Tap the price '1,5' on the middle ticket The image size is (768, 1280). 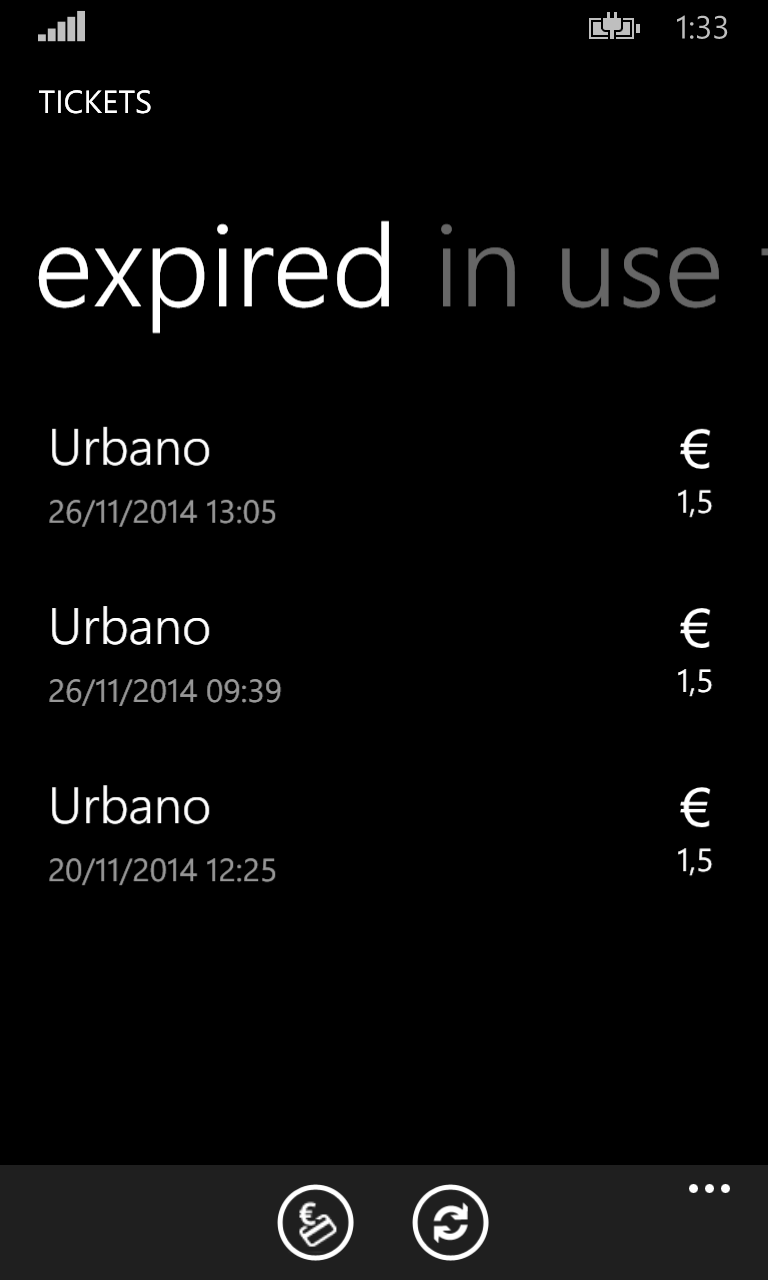click(694, 682)
